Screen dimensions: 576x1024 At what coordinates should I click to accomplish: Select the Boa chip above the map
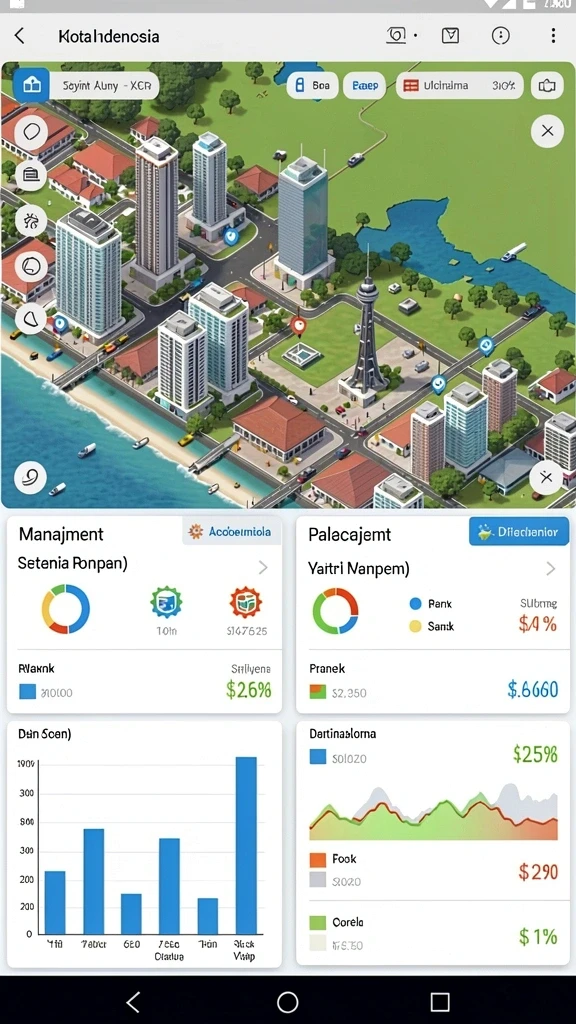[312, 86]
